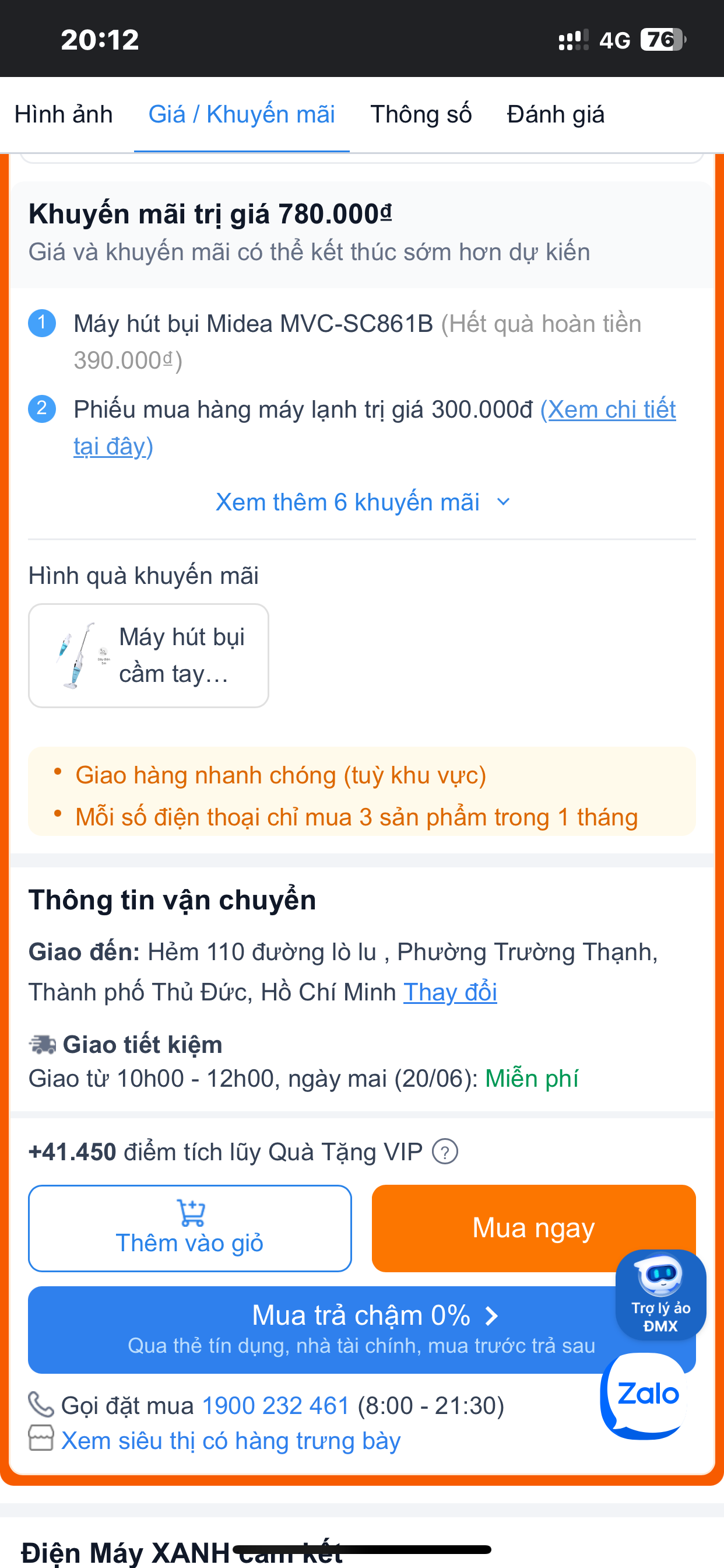Tap Thay đổi to change delivery address
The image size is (724, 1568).
[450, 992]
